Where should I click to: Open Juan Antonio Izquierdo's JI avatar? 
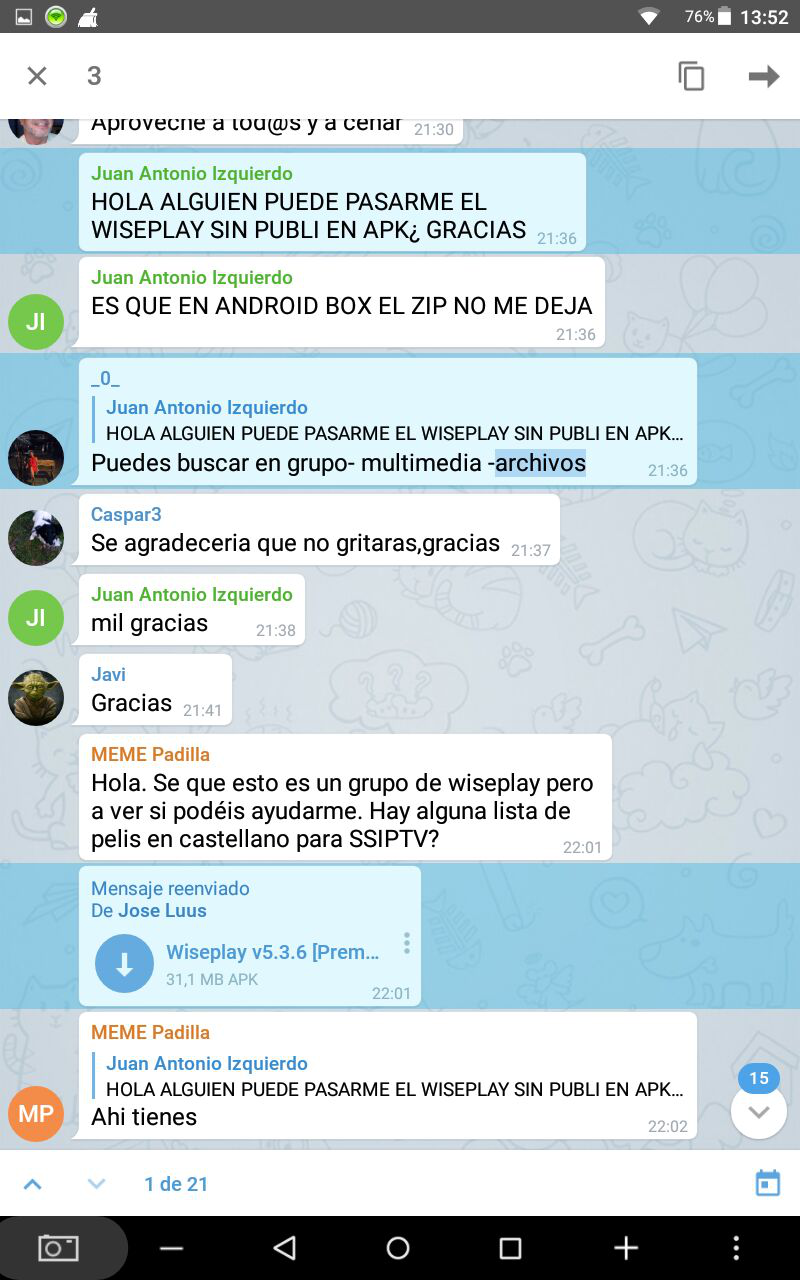tap(36, 321)
